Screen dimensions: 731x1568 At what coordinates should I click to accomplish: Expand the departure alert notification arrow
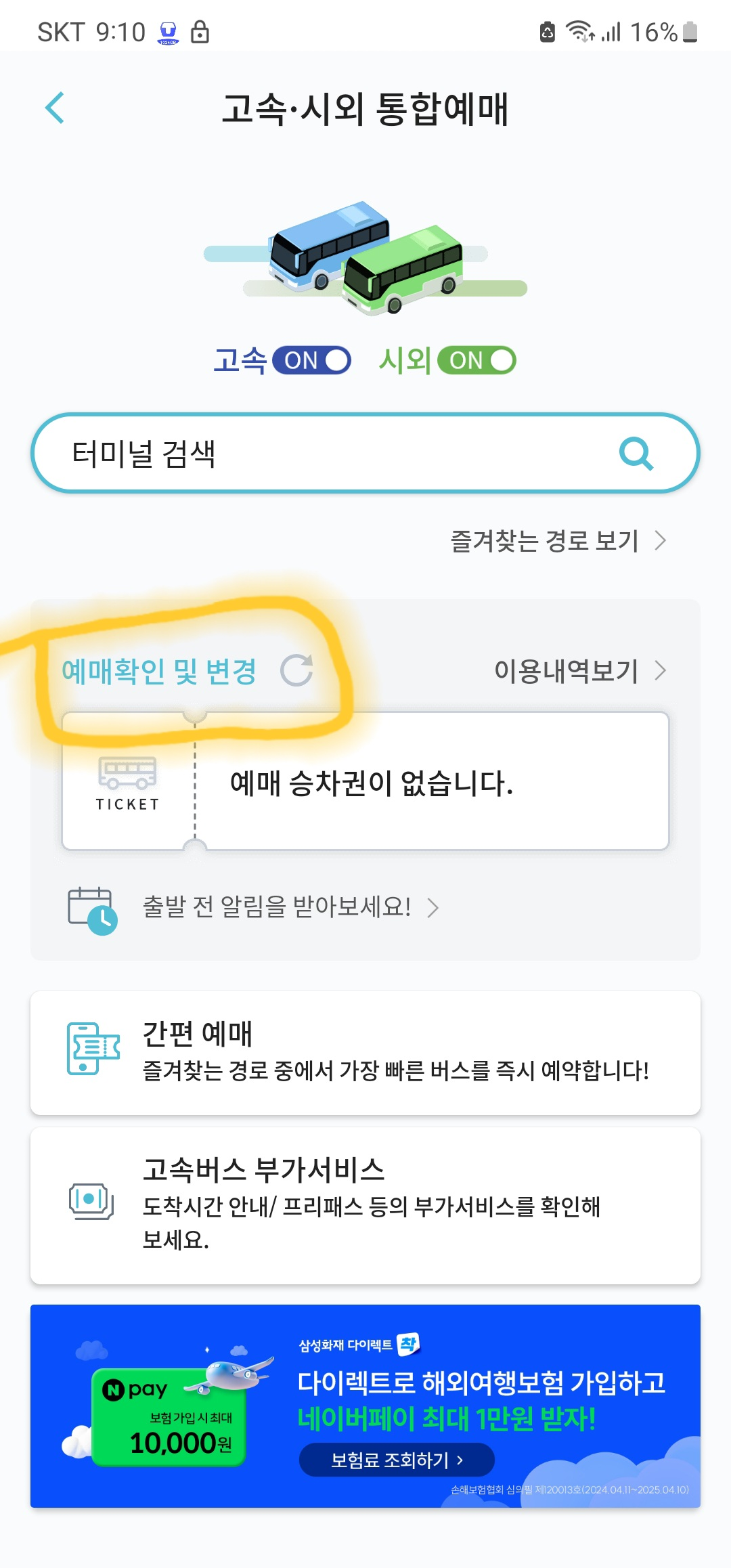tap(434, 907)
